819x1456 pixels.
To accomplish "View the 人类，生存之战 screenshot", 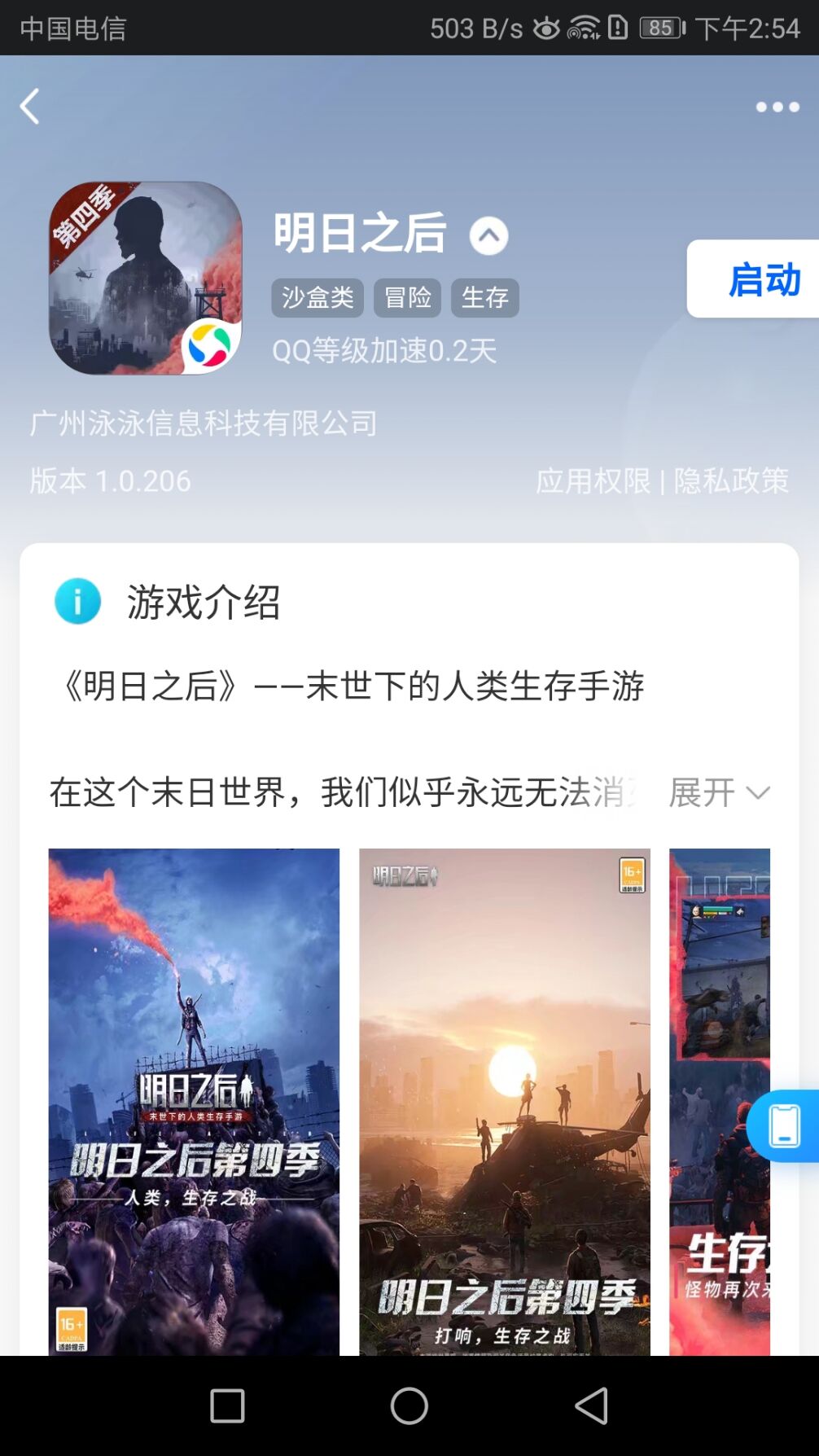I will coord(194,1101).
